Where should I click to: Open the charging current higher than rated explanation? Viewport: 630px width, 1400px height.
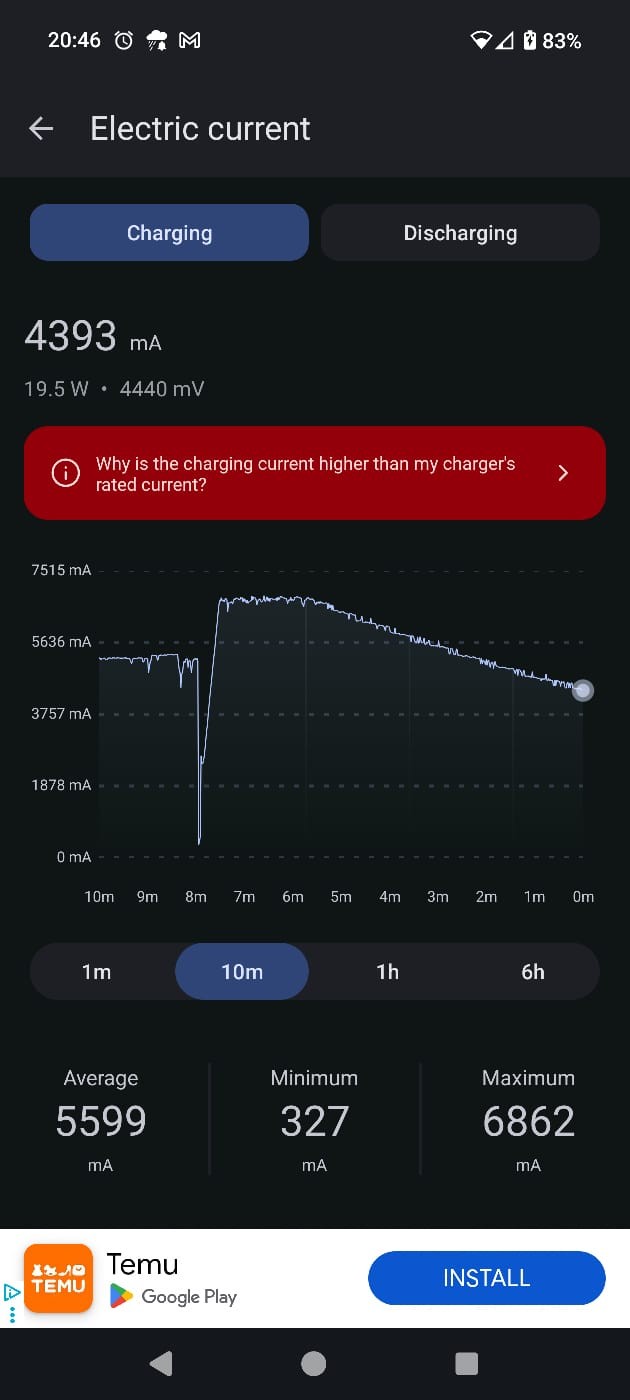314,473
